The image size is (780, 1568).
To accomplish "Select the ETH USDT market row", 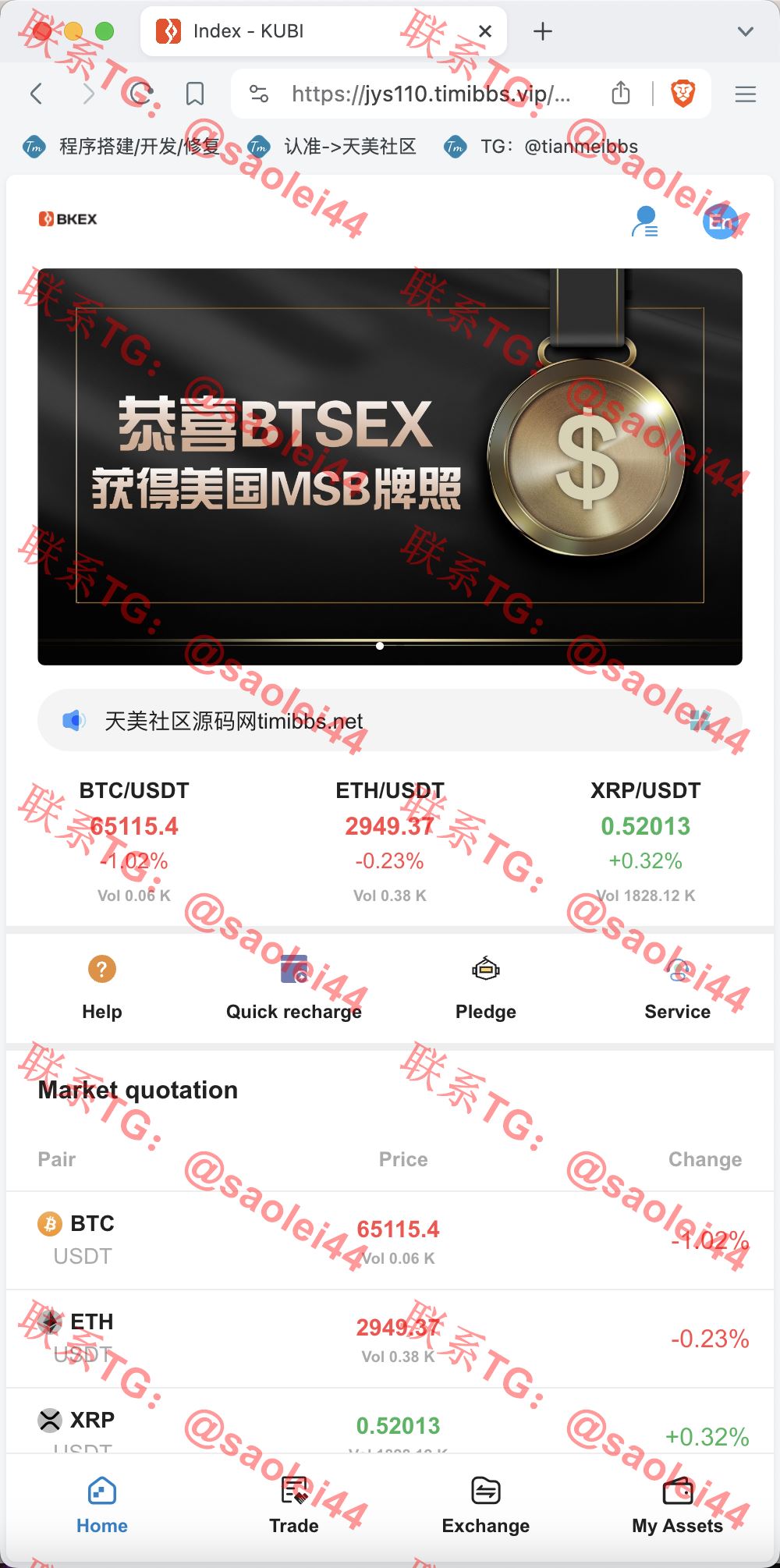I will coord(390,1339).
